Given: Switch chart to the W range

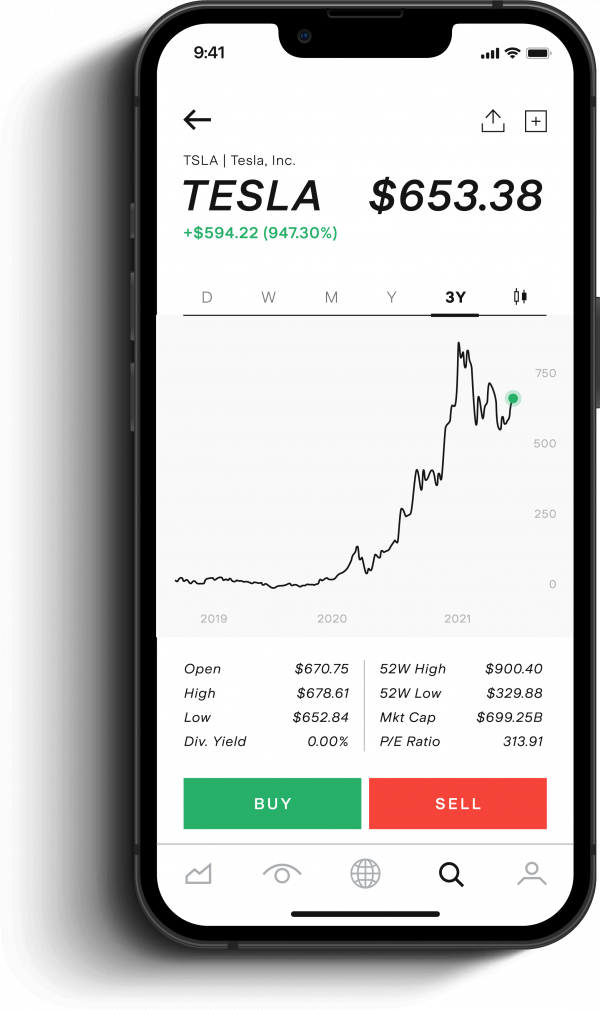Looking at the screenshot, I should pos(268,298).
